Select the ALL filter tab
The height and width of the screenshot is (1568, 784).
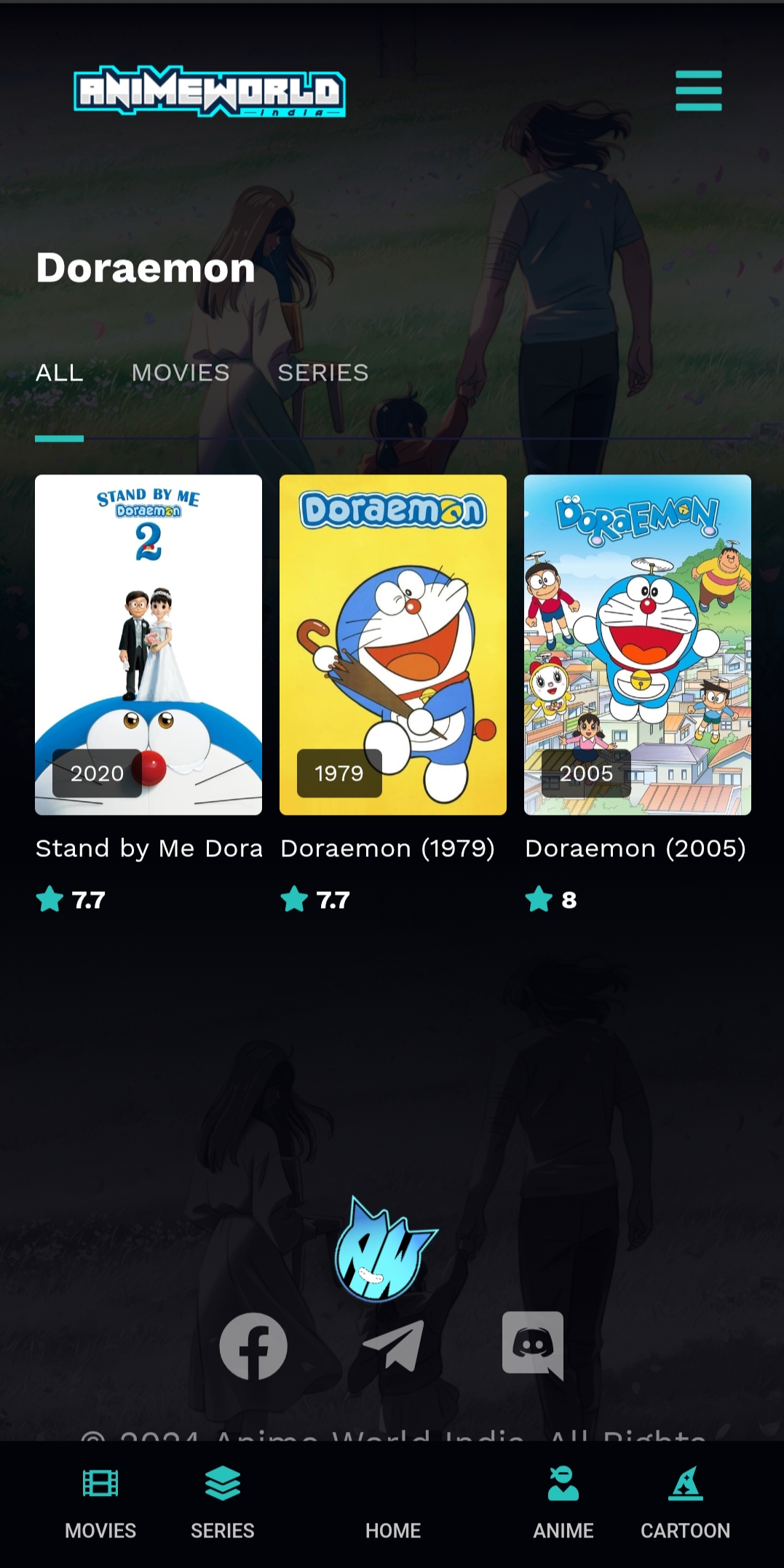pyautogui.click(x=59, y=373)
